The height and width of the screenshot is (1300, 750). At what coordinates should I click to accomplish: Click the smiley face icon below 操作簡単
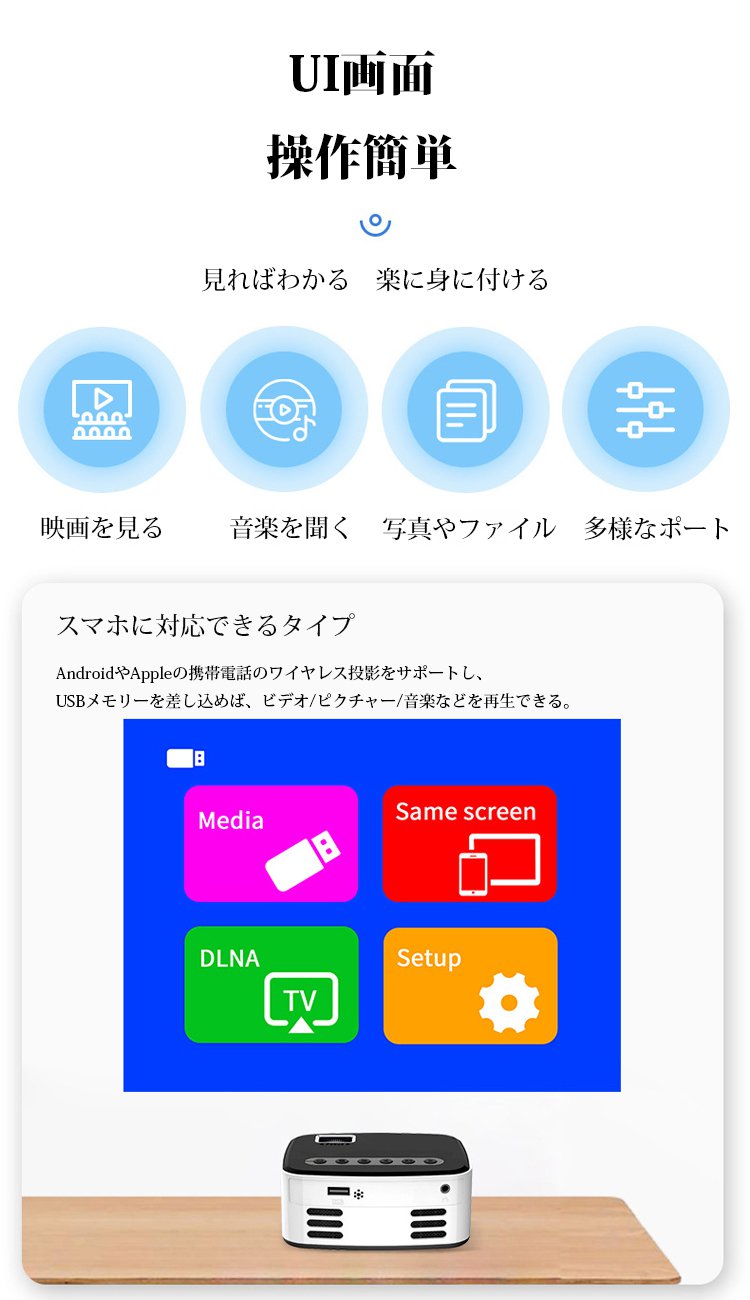[375, 224]
